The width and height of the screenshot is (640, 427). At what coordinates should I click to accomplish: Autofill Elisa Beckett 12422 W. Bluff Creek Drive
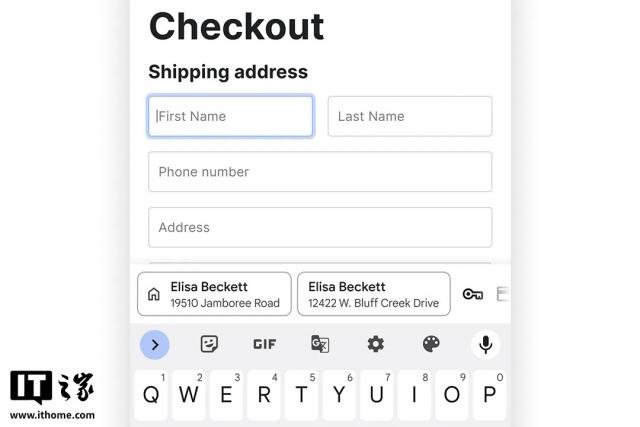click(373, 294)
